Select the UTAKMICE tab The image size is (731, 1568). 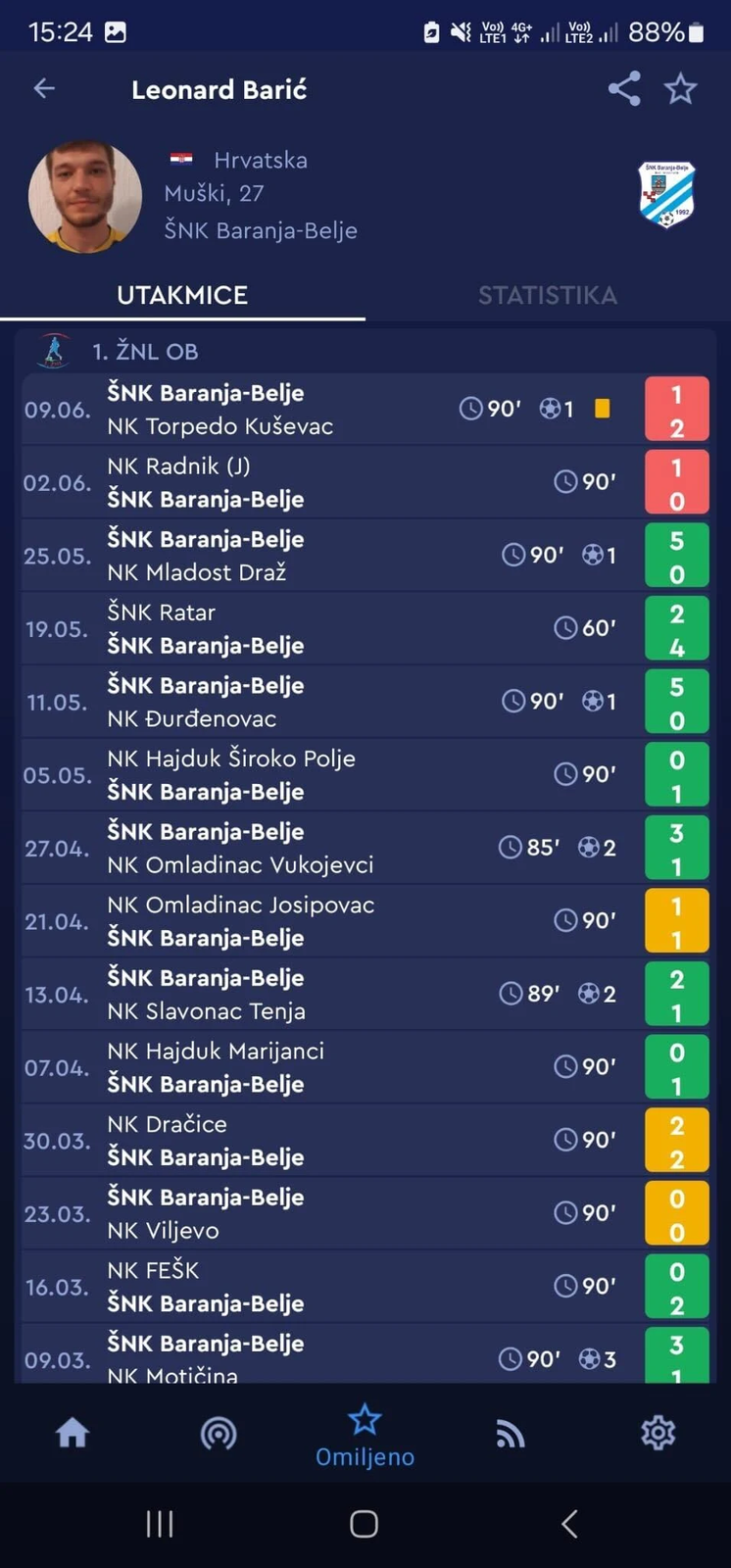182,295
